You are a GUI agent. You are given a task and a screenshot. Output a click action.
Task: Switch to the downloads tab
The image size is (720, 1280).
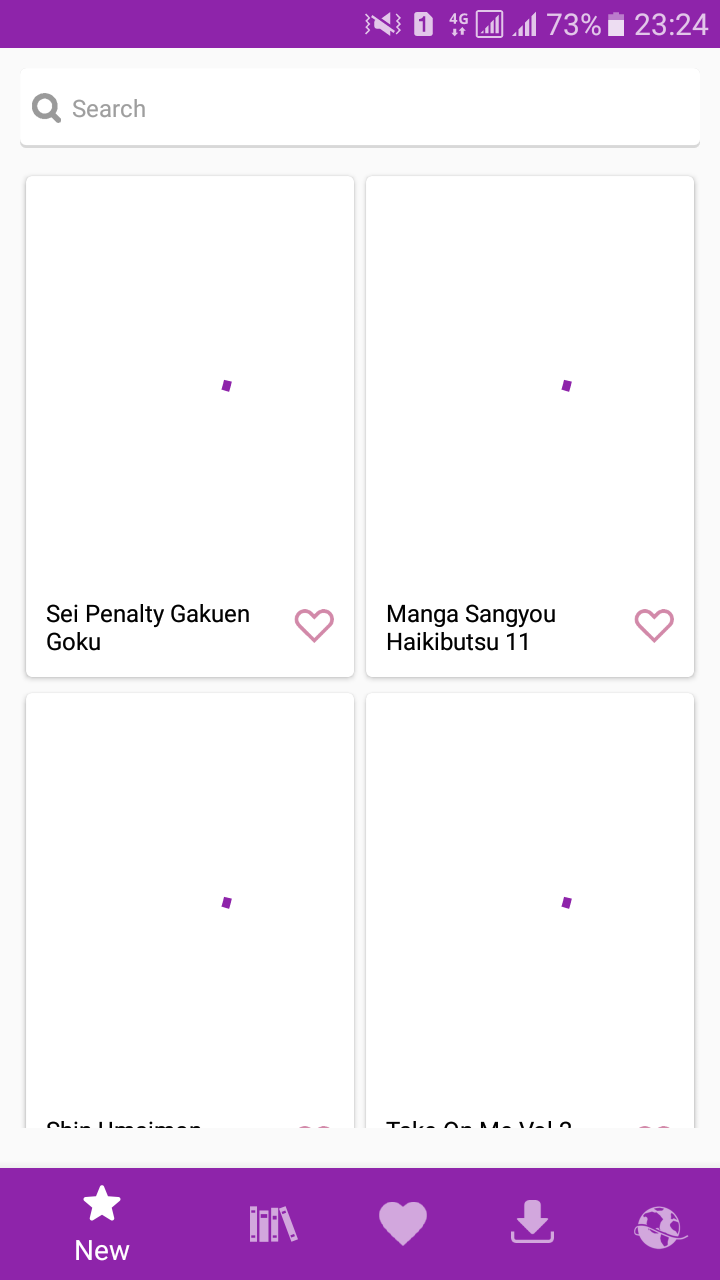pos(532,1224)
